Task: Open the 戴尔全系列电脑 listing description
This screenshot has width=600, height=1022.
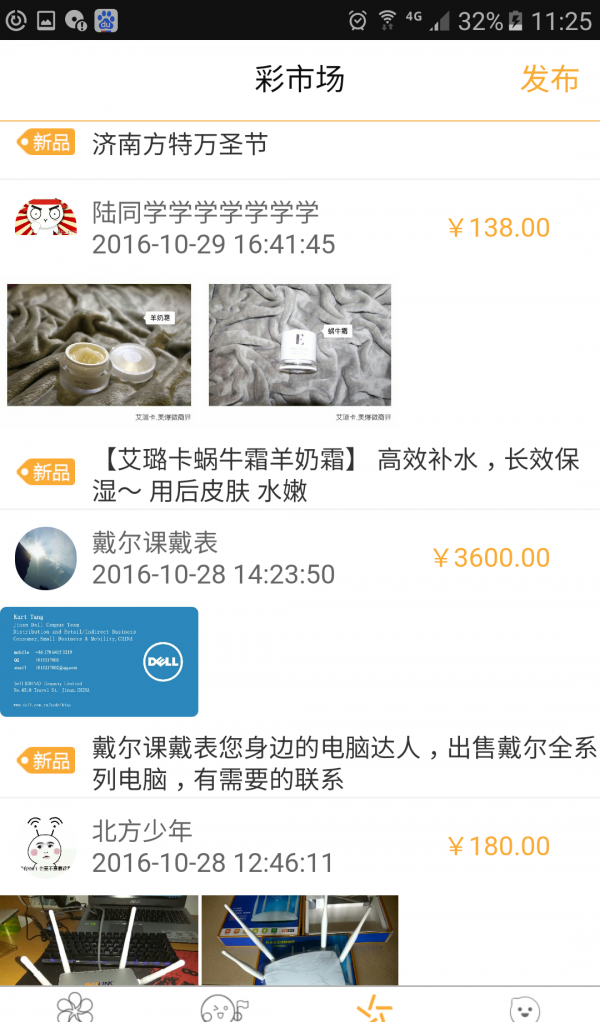Action: 340,762
